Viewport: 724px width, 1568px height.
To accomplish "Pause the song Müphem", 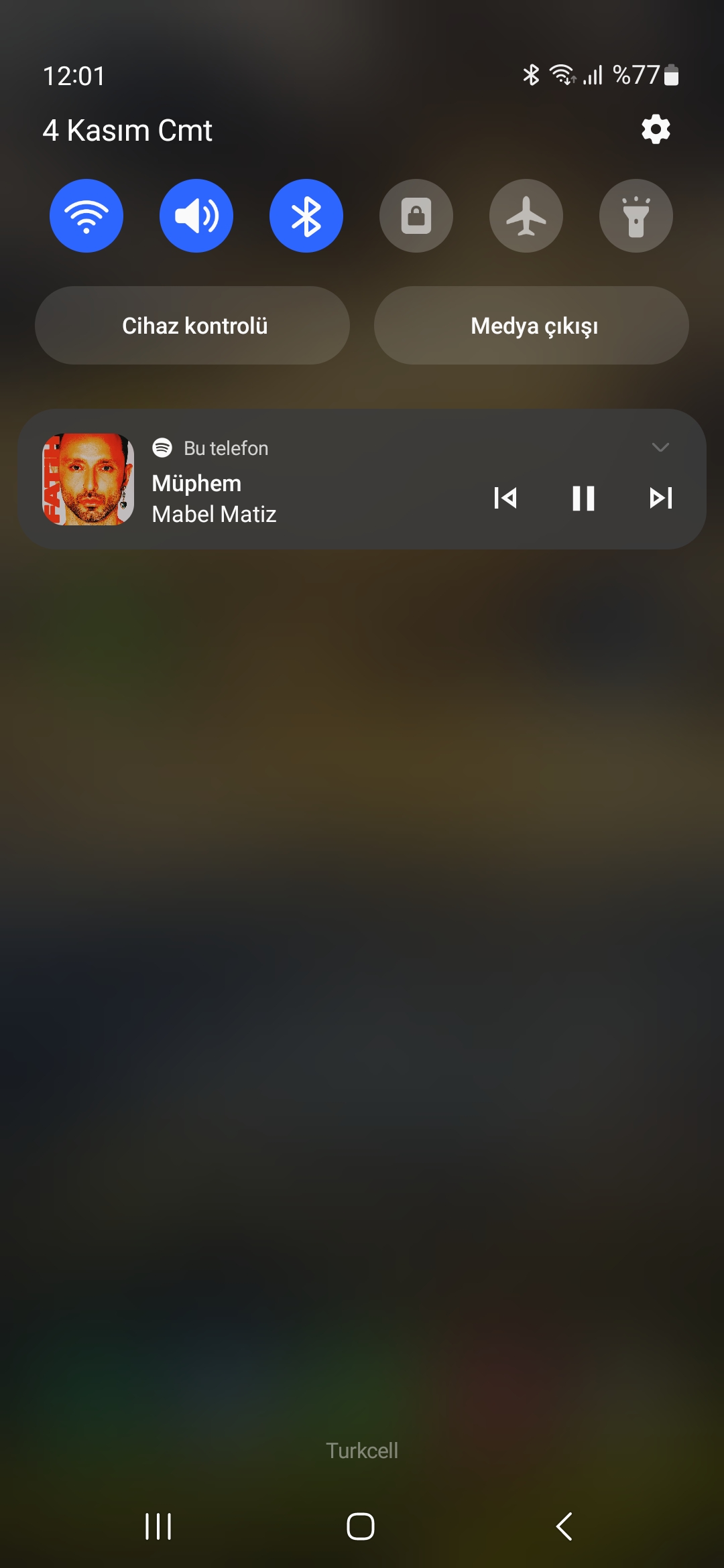I will coord(583,498).
